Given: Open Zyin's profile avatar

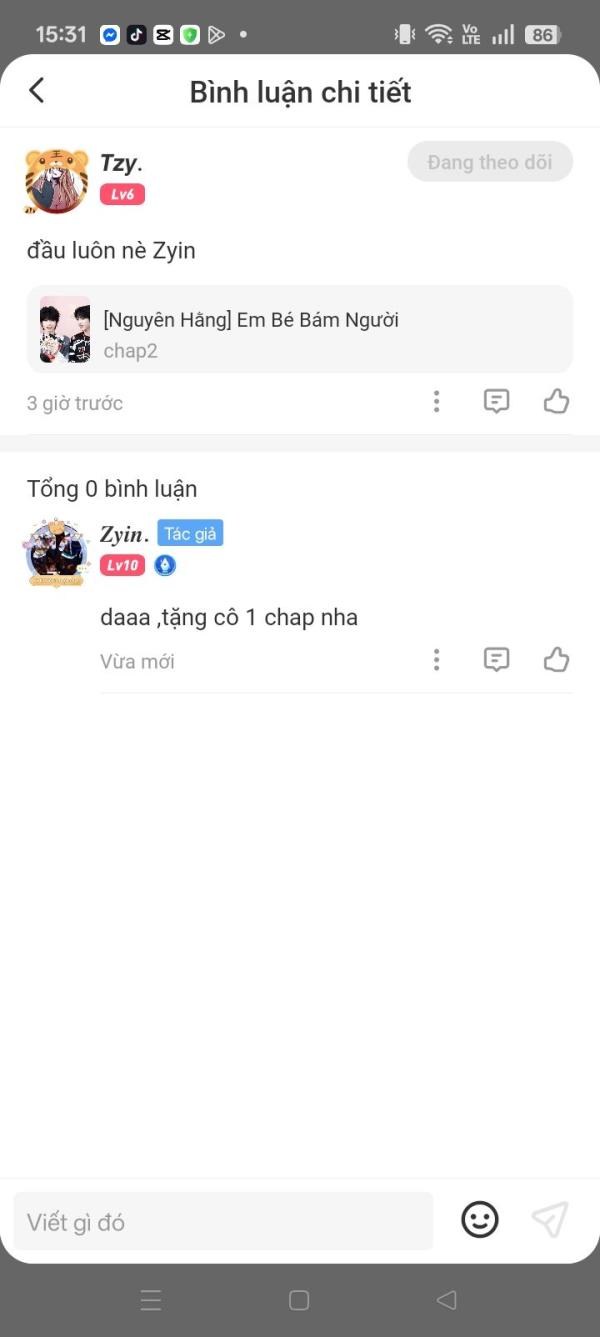Looking at the screenshot, I should point(57,552).
